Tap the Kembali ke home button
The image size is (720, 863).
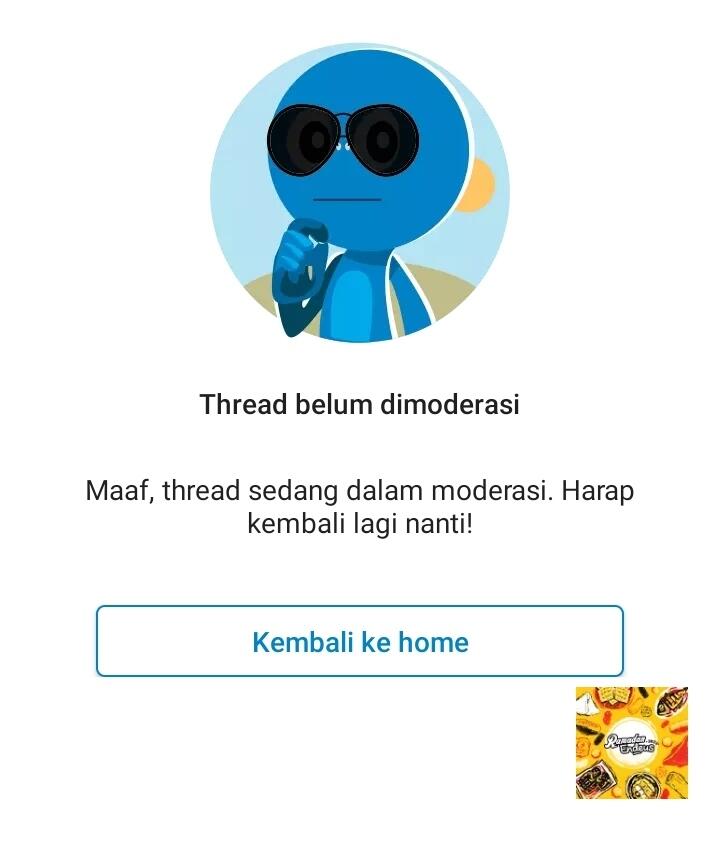tap(360, 641)
